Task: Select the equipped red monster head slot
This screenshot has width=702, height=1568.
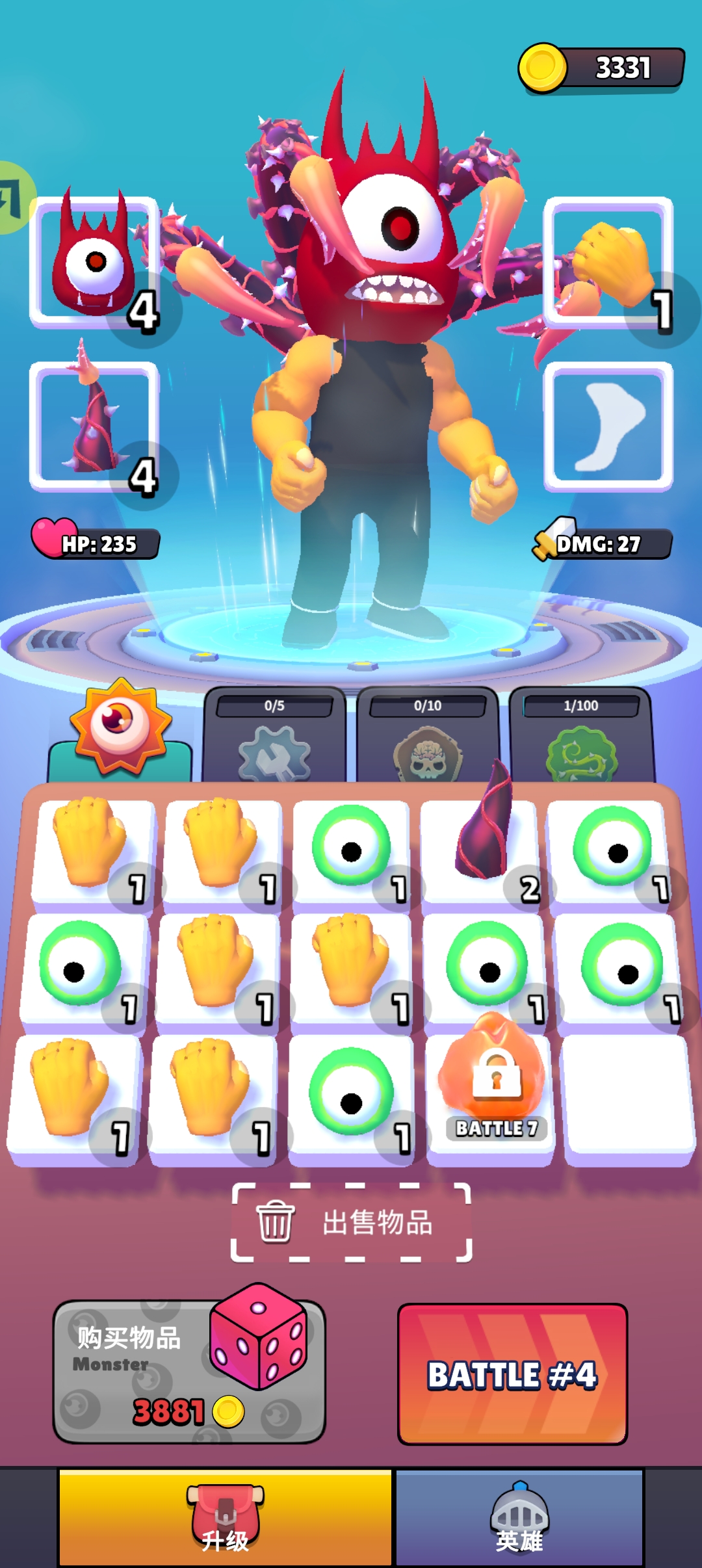Action: point(95,261)
